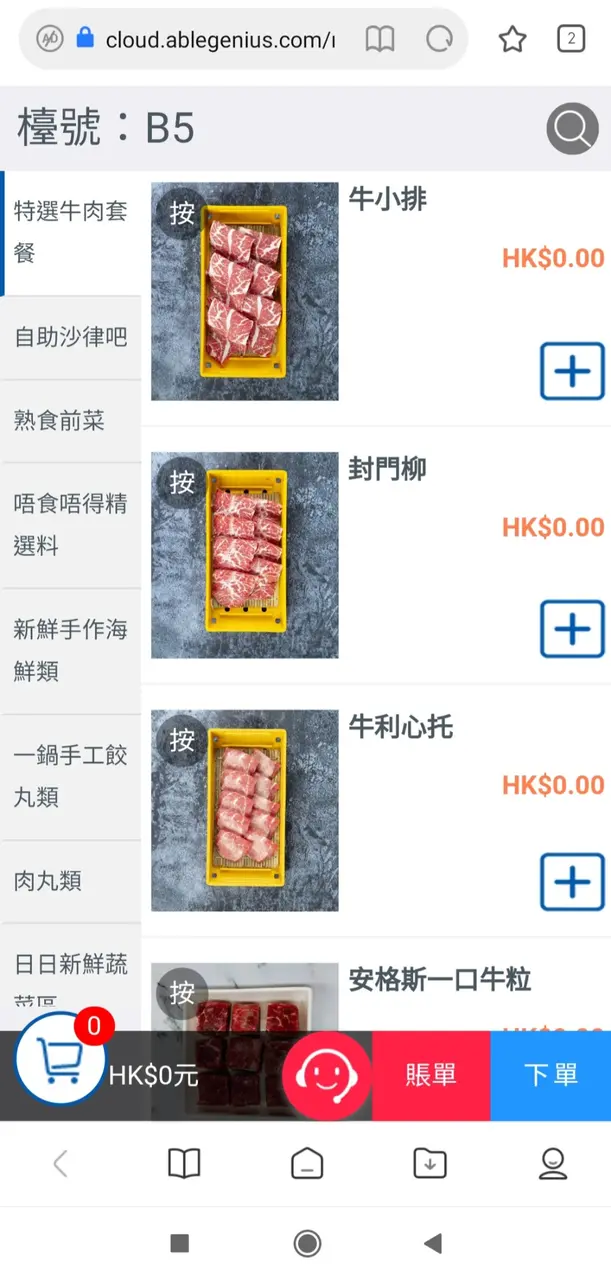
Task: Switch to the 熟食前菜 category
Action: 70,421
